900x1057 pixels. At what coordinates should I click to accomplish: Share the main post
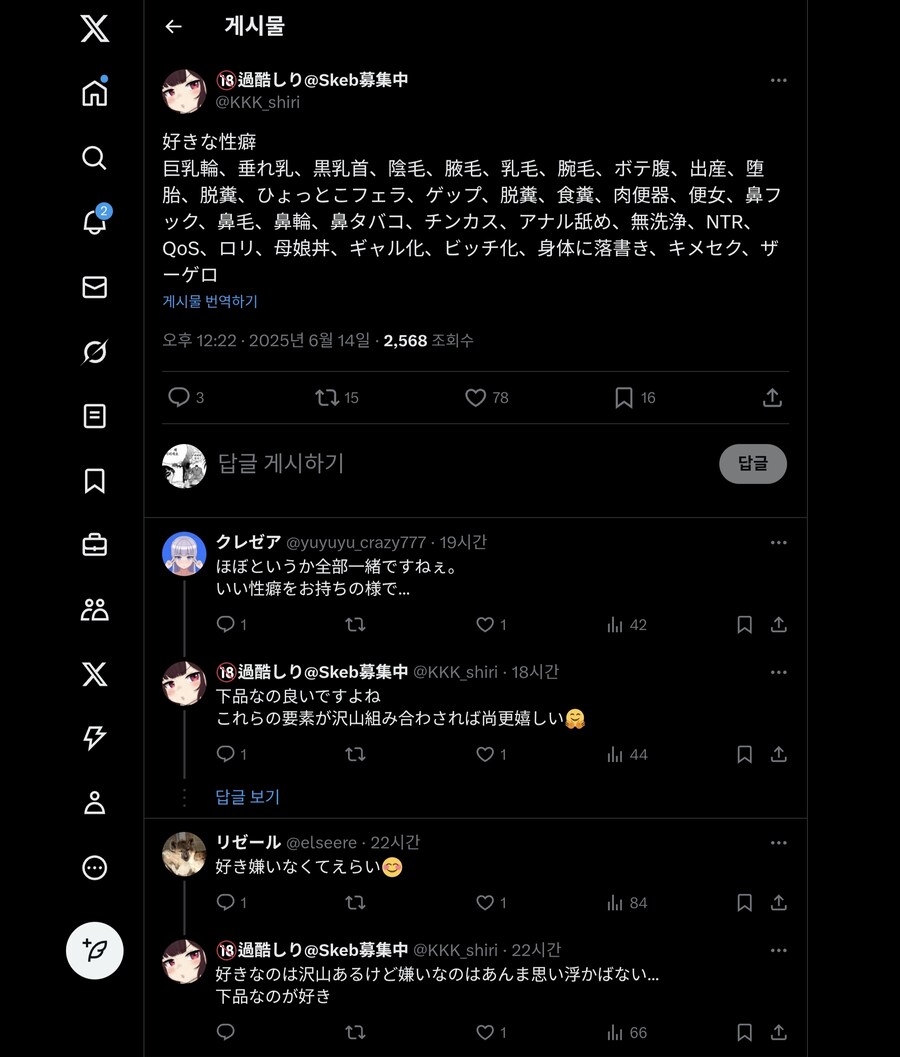772,398
